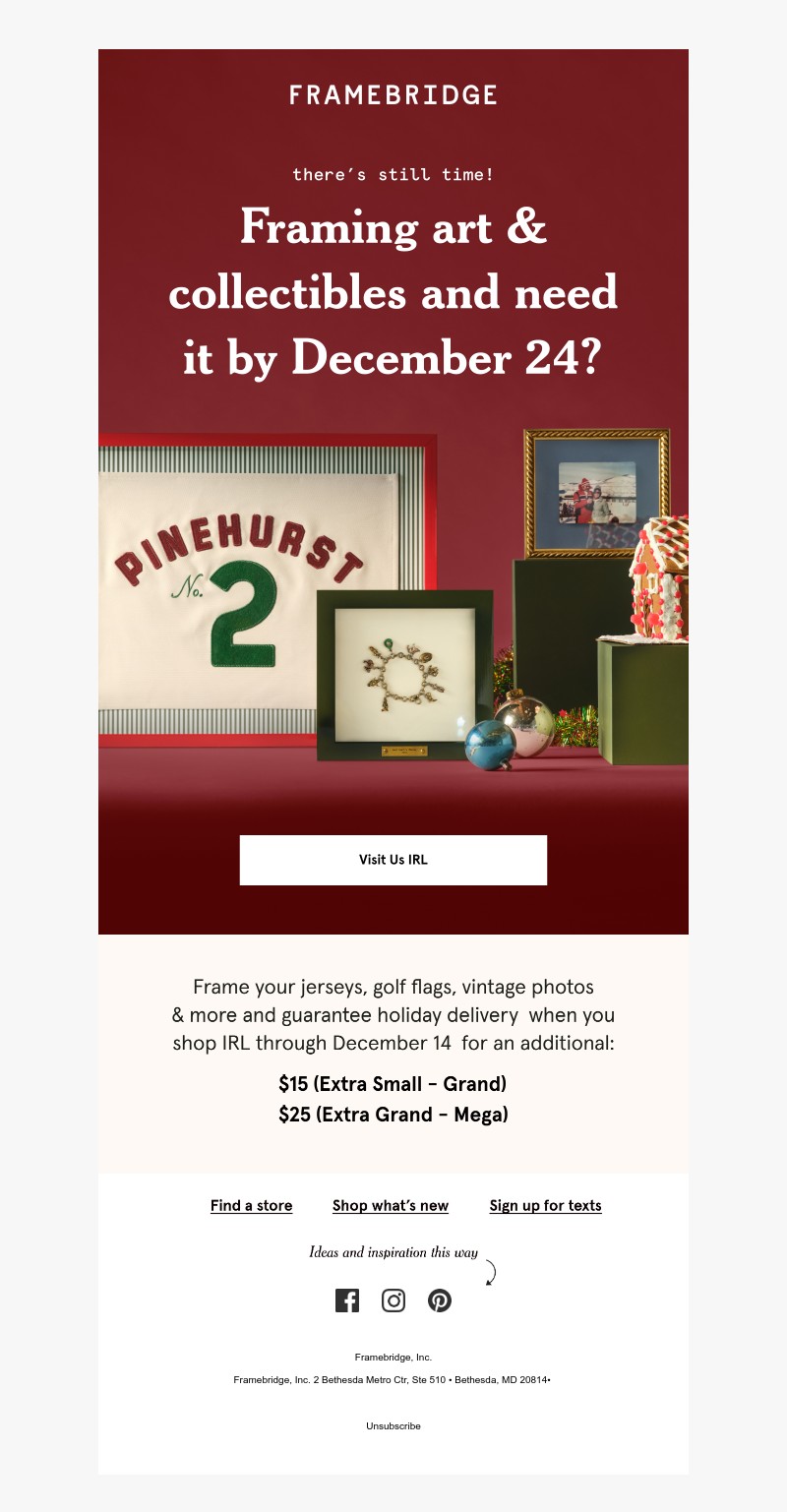Click the Visit Us IRL button
The height and width of the screenshot is (1512, 787).
[393, 860]
